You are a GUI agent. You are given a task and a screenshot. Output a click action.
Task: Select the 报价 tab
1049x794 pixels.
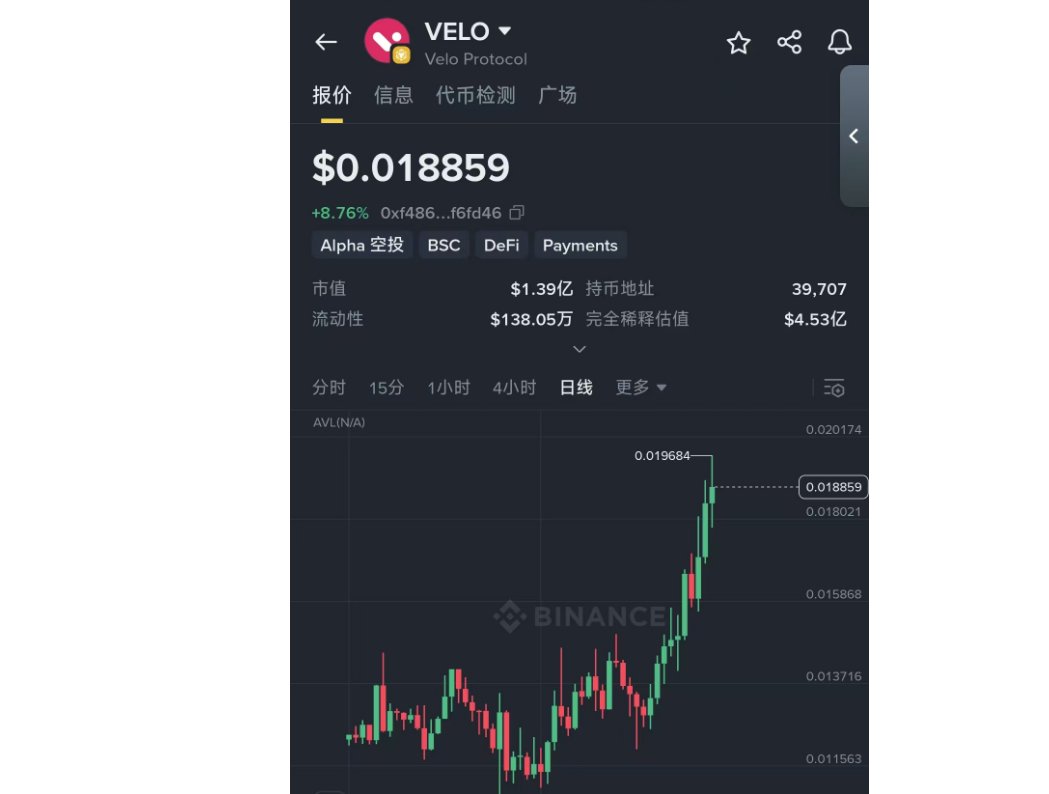(332, 96)
